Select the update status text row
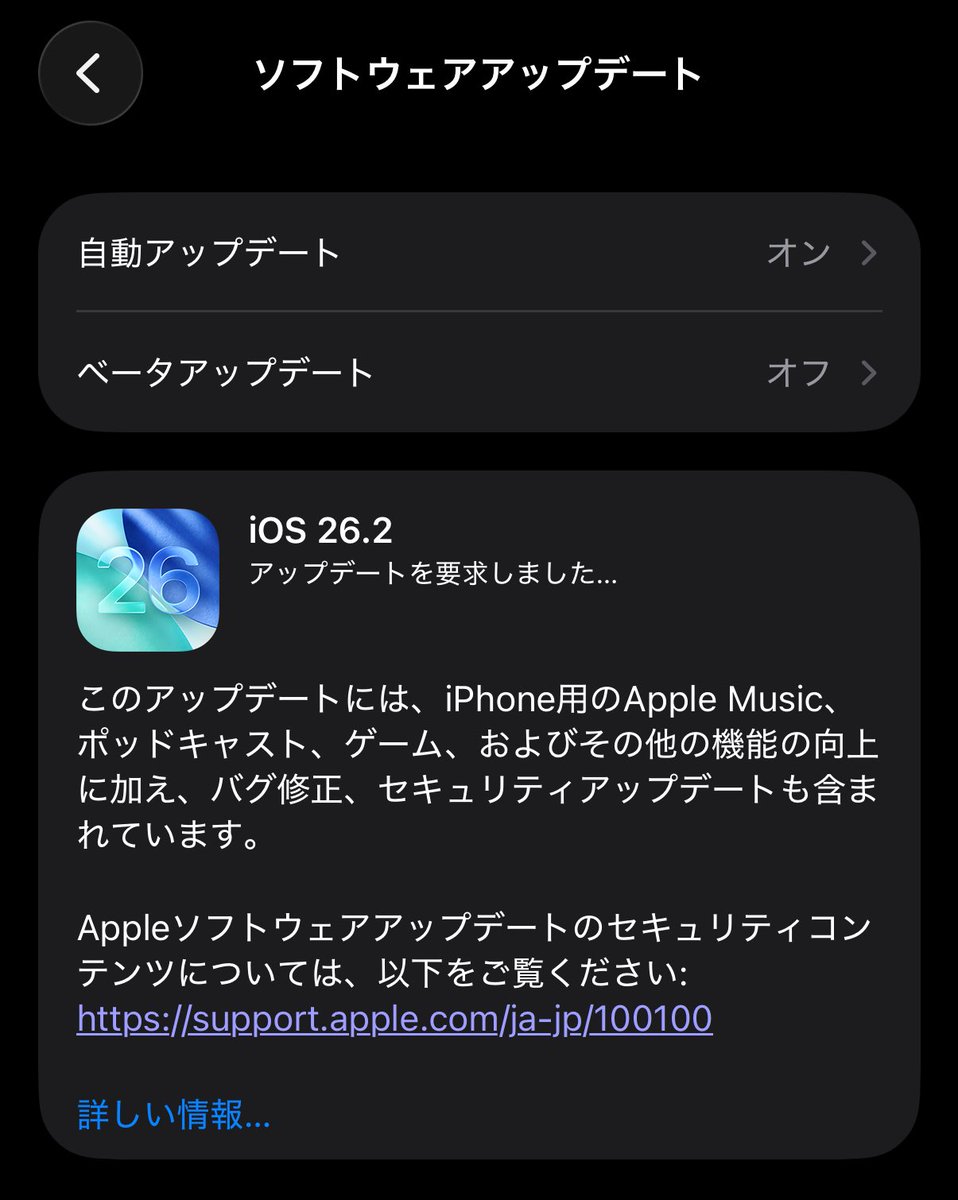This screenshot has width=958, height=1200. click(430, 575)
